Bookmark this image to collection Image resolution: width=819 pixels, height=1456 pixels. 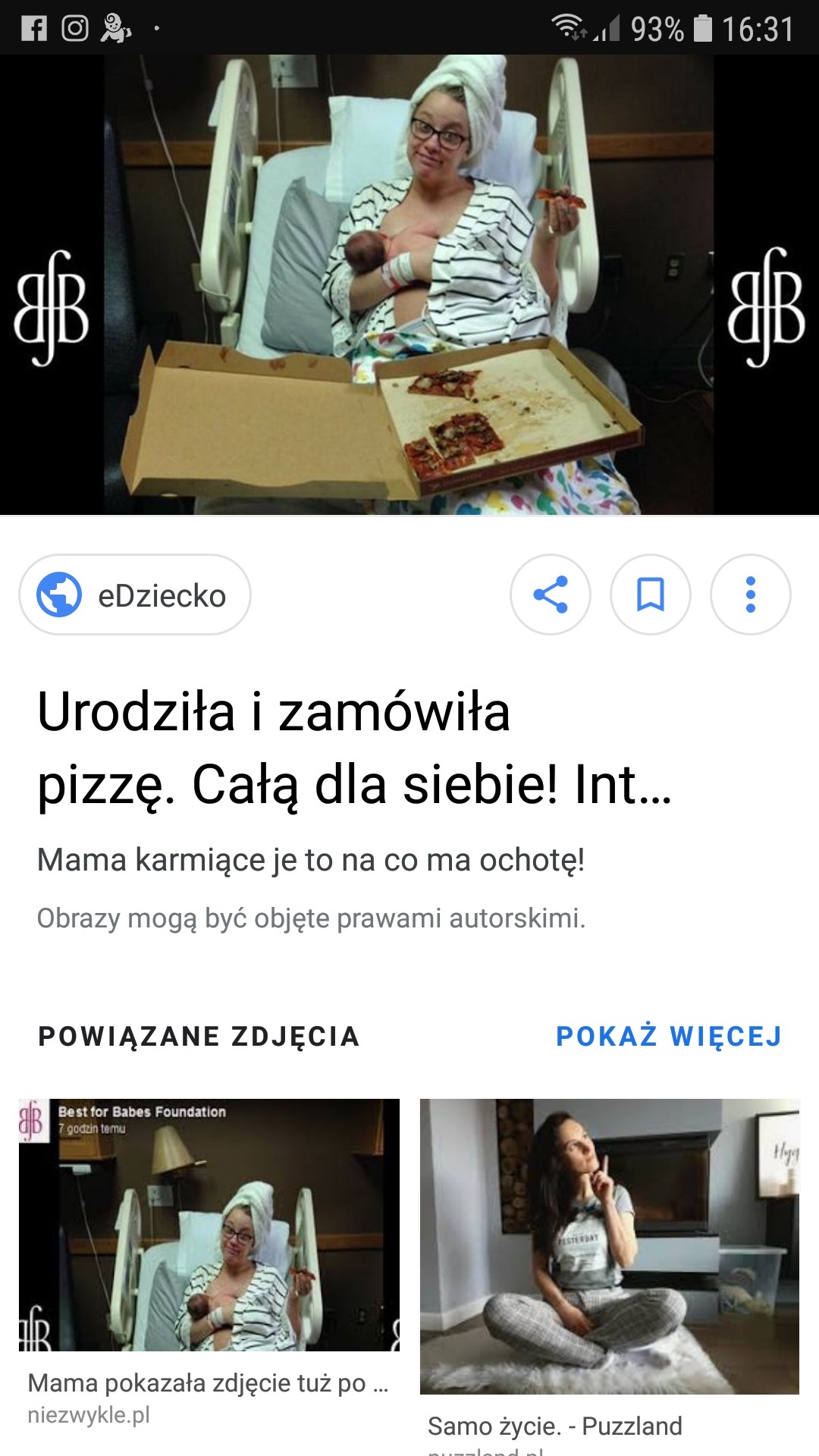coord(651,595)
